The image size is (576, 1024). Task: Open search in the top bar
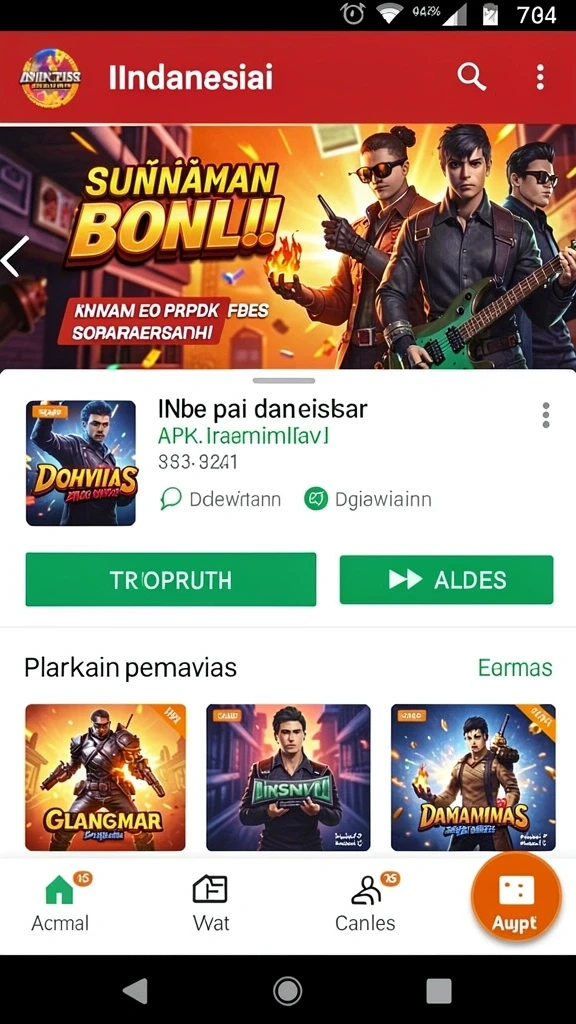pos(471,78)
